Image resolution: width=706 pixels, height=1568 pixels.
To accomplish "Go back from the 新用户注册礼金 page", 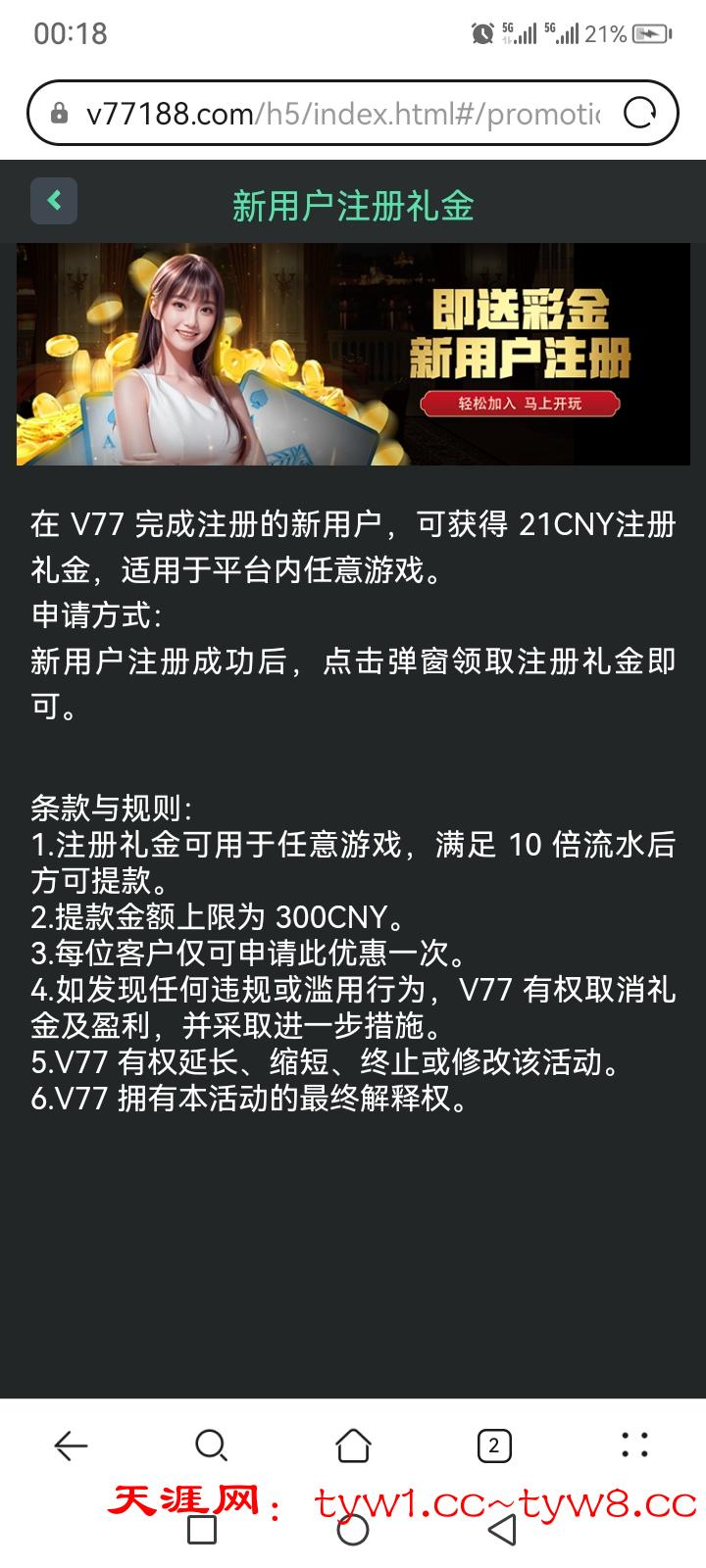I will click(54, 201).
